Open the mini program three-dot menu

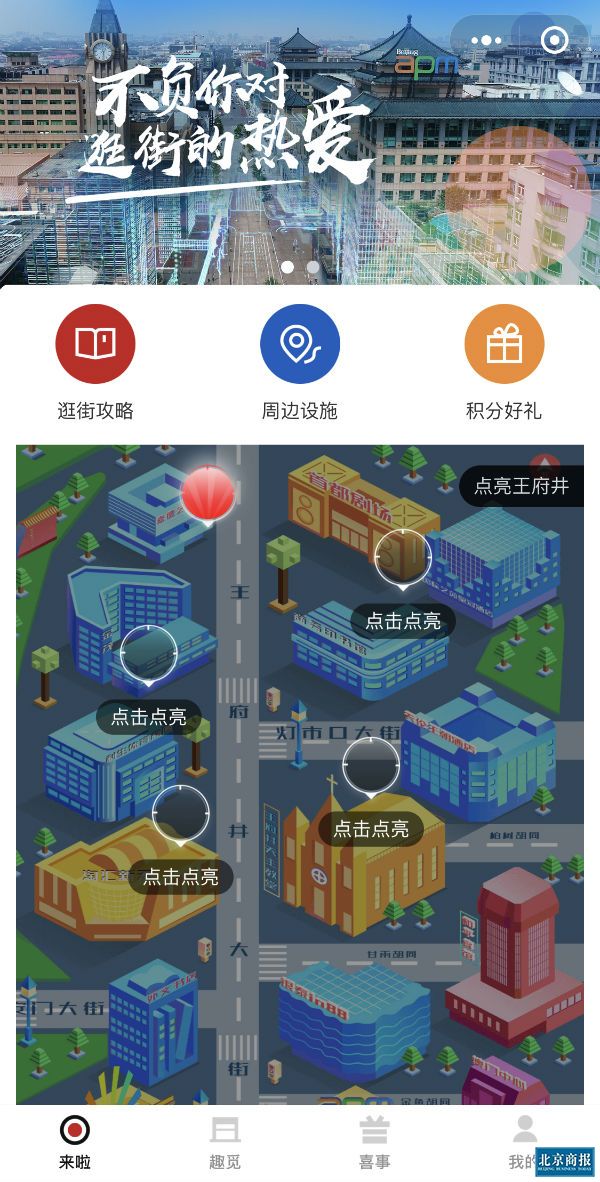click(486, 41)
